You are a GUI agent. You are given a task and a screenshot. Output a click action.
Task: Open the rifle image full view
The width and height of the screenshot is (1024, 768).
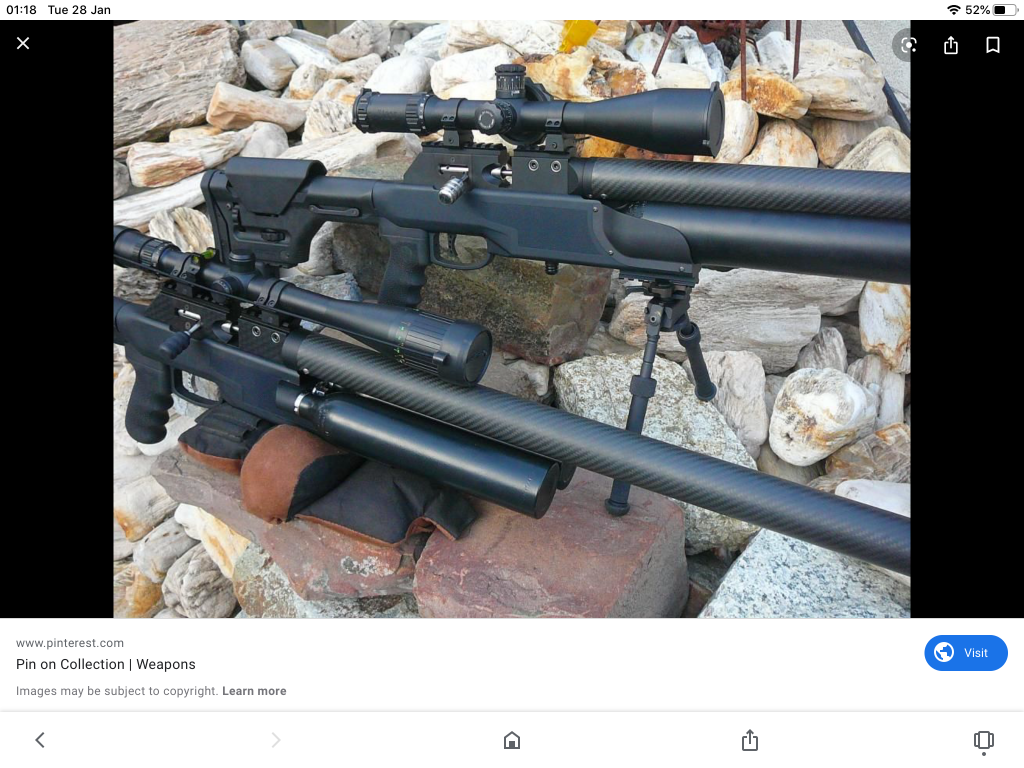click(x=511, y=320)
